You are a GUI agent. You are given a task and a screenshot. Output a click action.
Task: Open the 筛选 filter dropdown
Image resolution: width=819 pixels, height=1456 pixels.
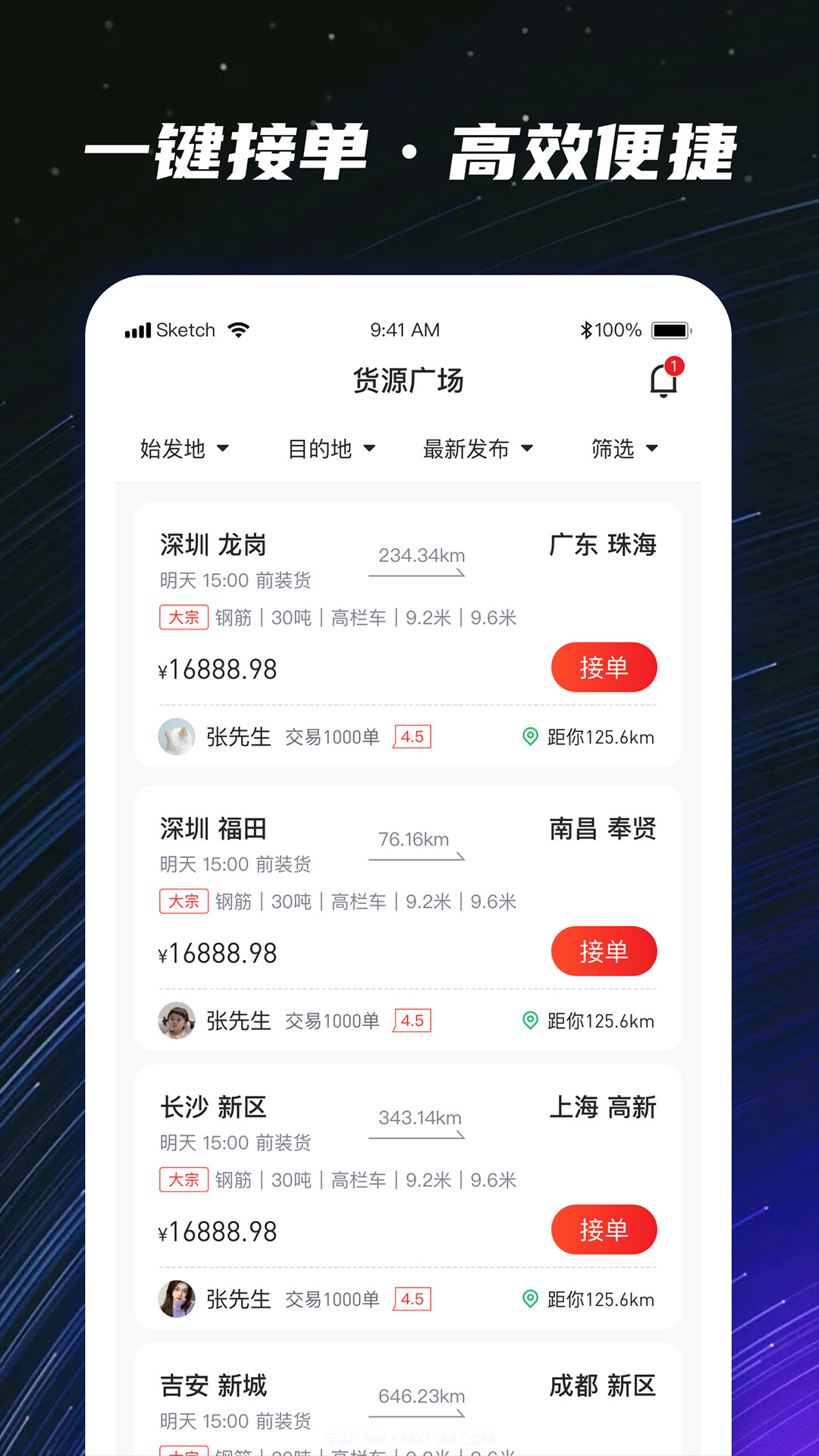click(x=623, y=449)
